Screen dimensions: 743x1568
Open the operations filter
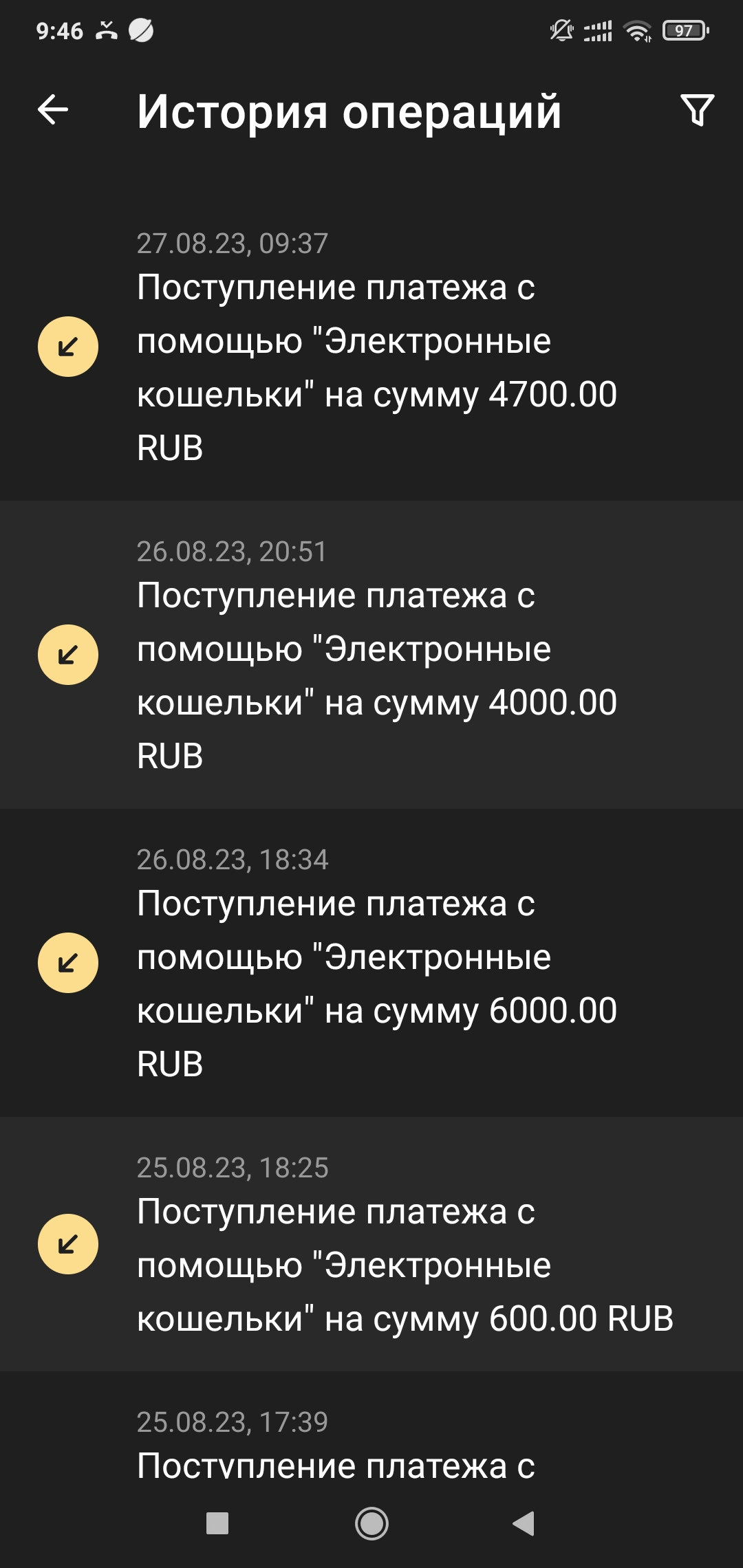[x=697, y=110]
